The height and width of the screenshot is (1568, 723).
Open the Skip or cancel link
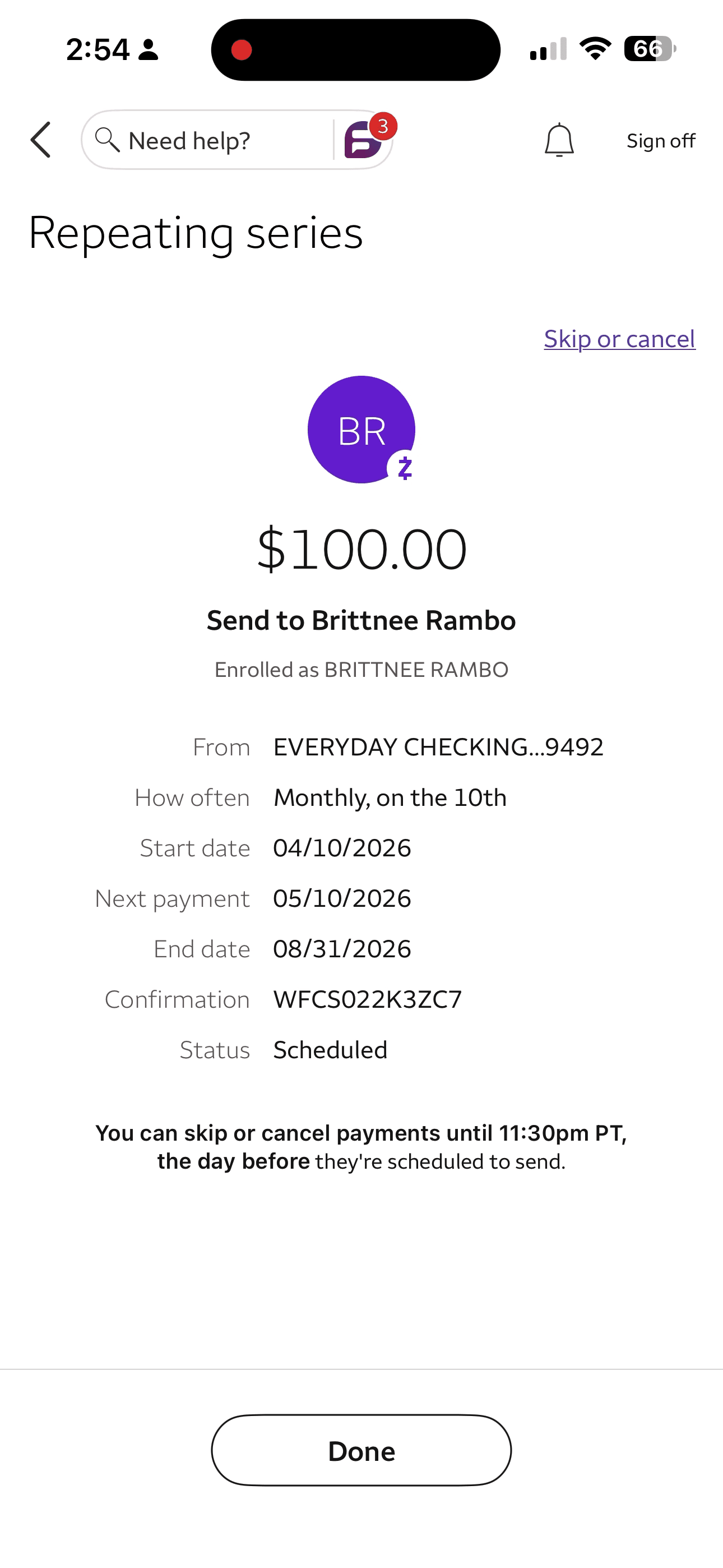click(x=618, y=339)
